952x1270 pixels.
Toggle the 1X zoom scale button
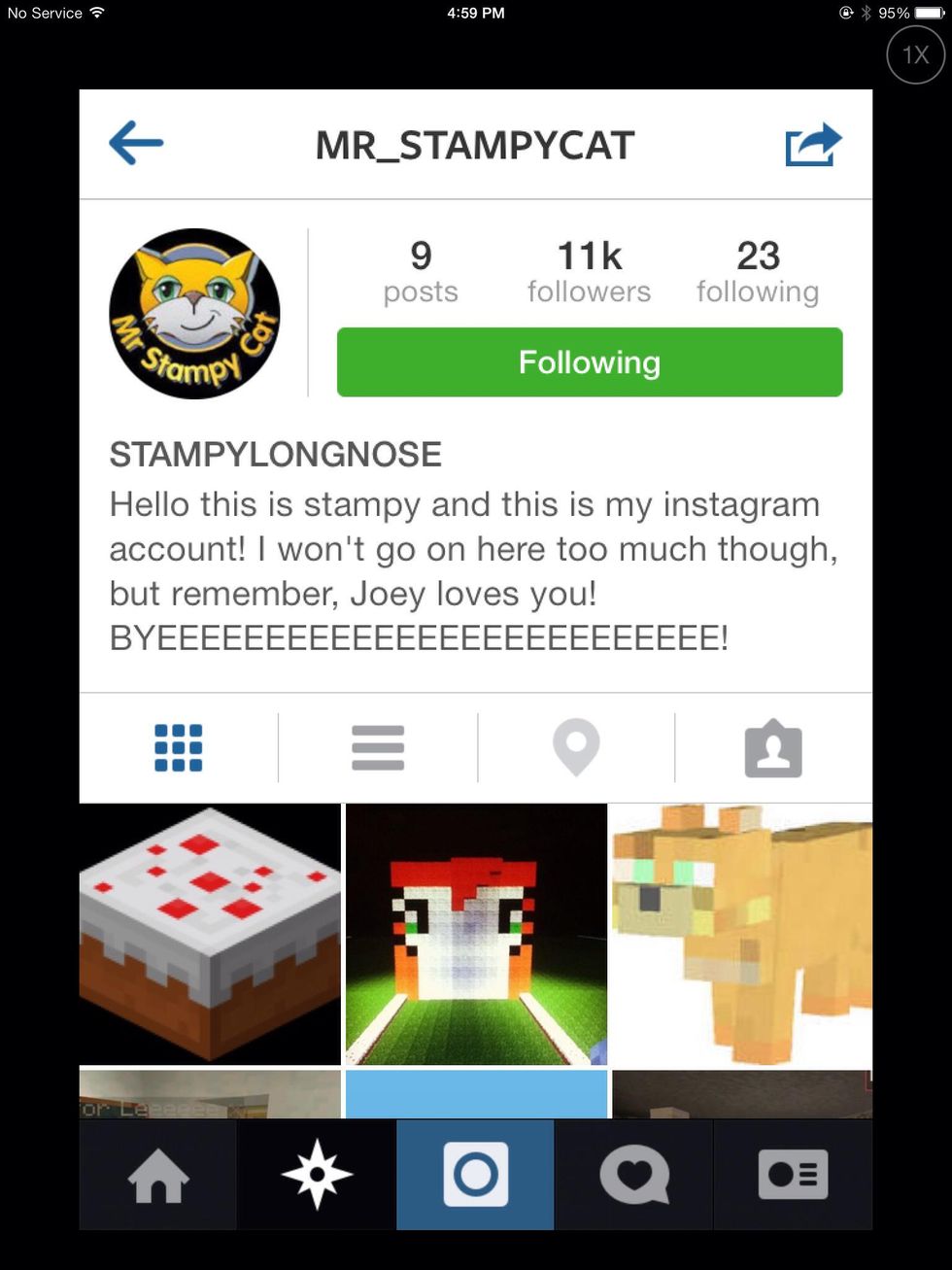(915, 55)
